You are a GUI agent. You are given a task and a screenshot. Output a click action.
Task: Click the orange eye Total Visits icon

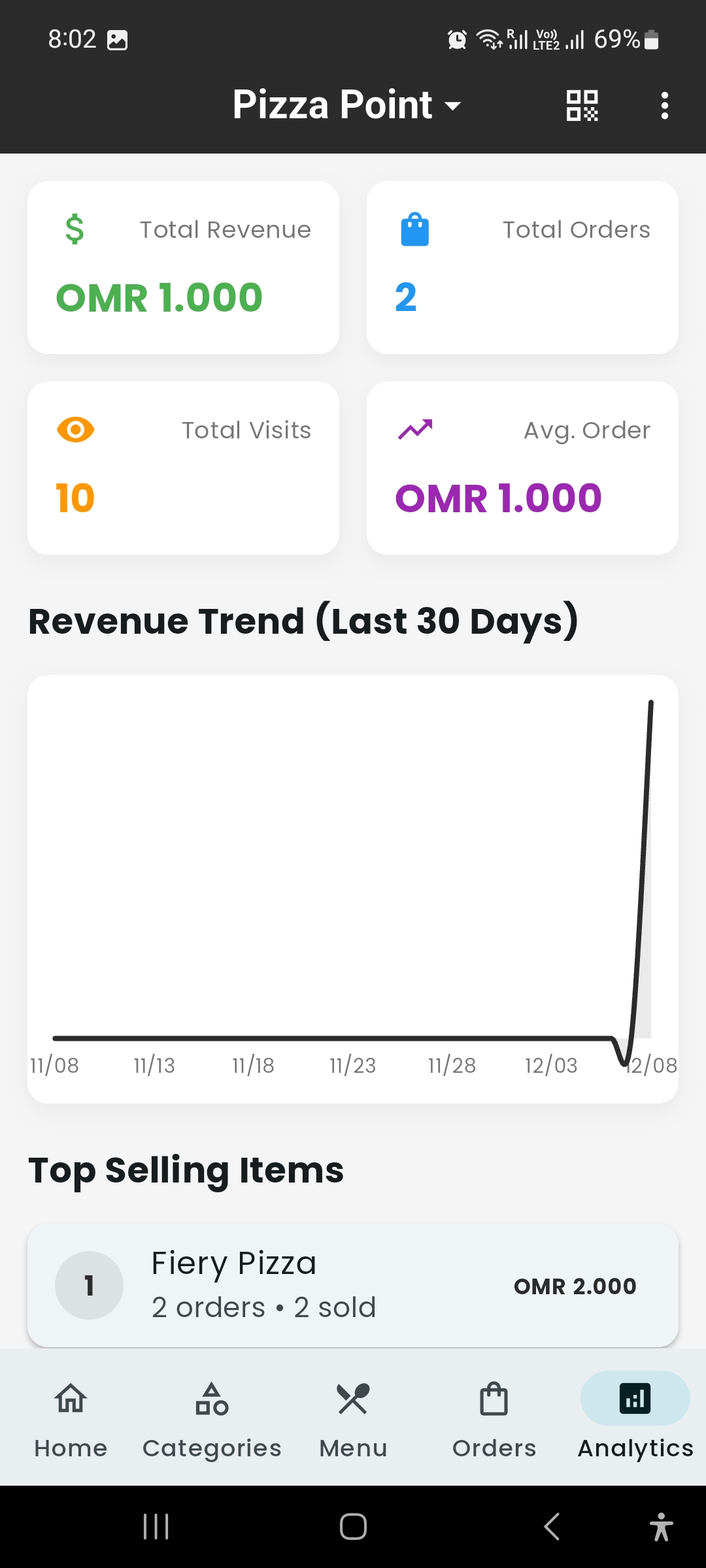pyautogui.click(x=75, y=429)
